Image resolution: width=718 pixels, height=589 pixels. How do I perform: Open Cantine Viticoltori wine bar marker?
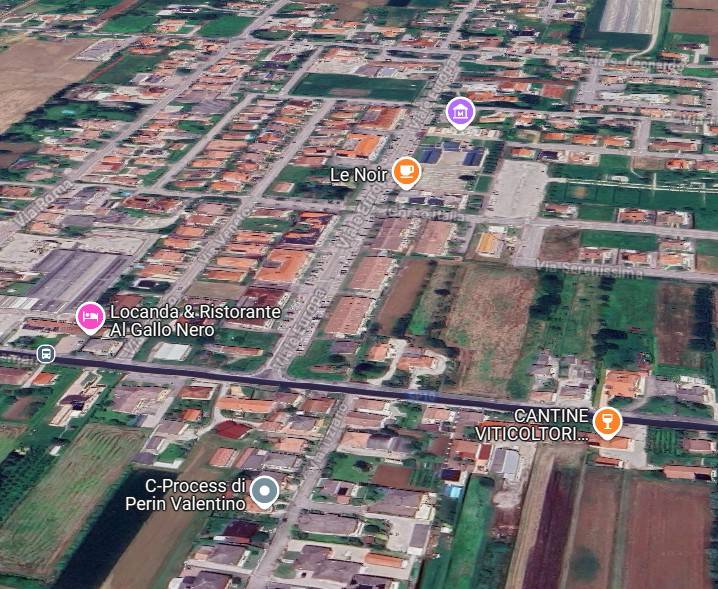[605, 421]
